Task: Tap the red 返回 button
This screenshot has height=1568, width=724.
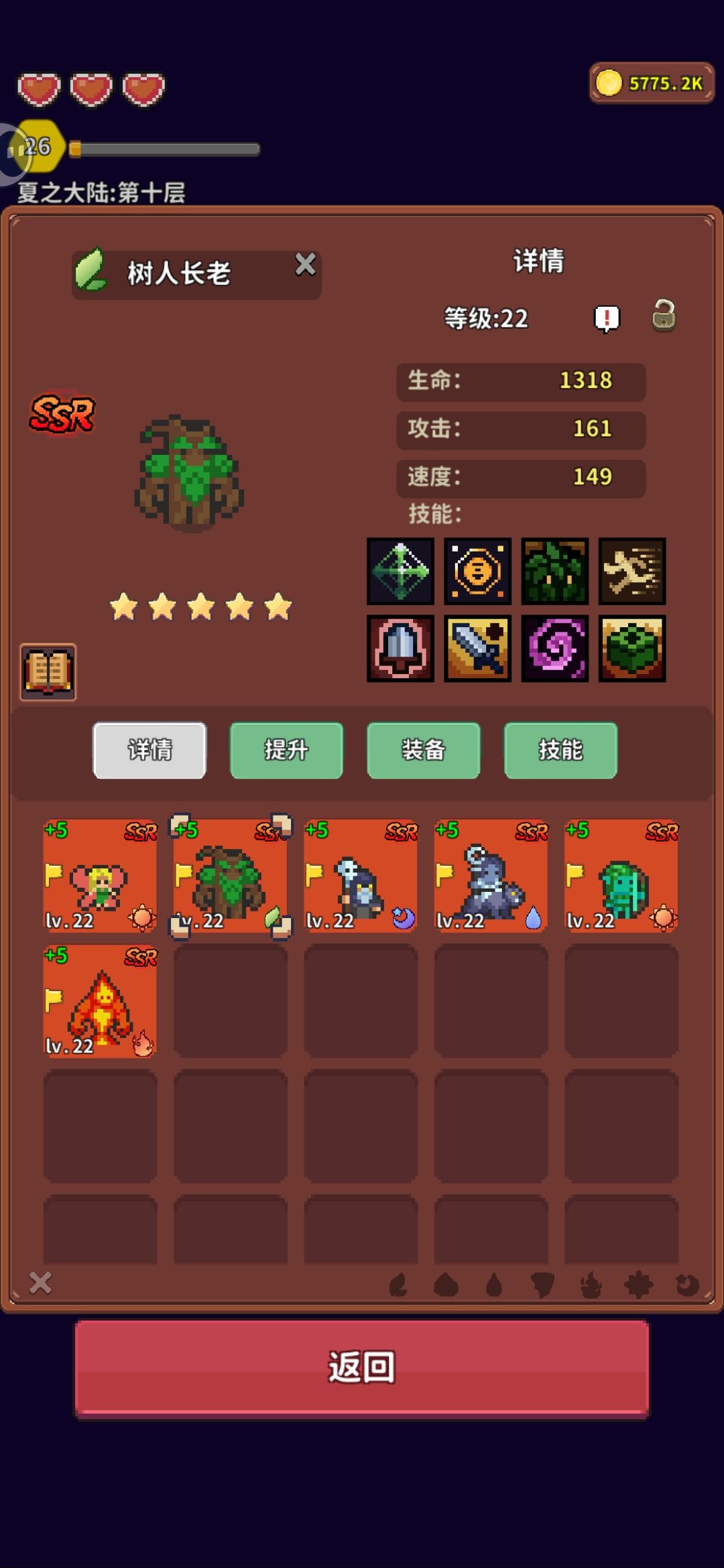Action: coord(361,1368)
